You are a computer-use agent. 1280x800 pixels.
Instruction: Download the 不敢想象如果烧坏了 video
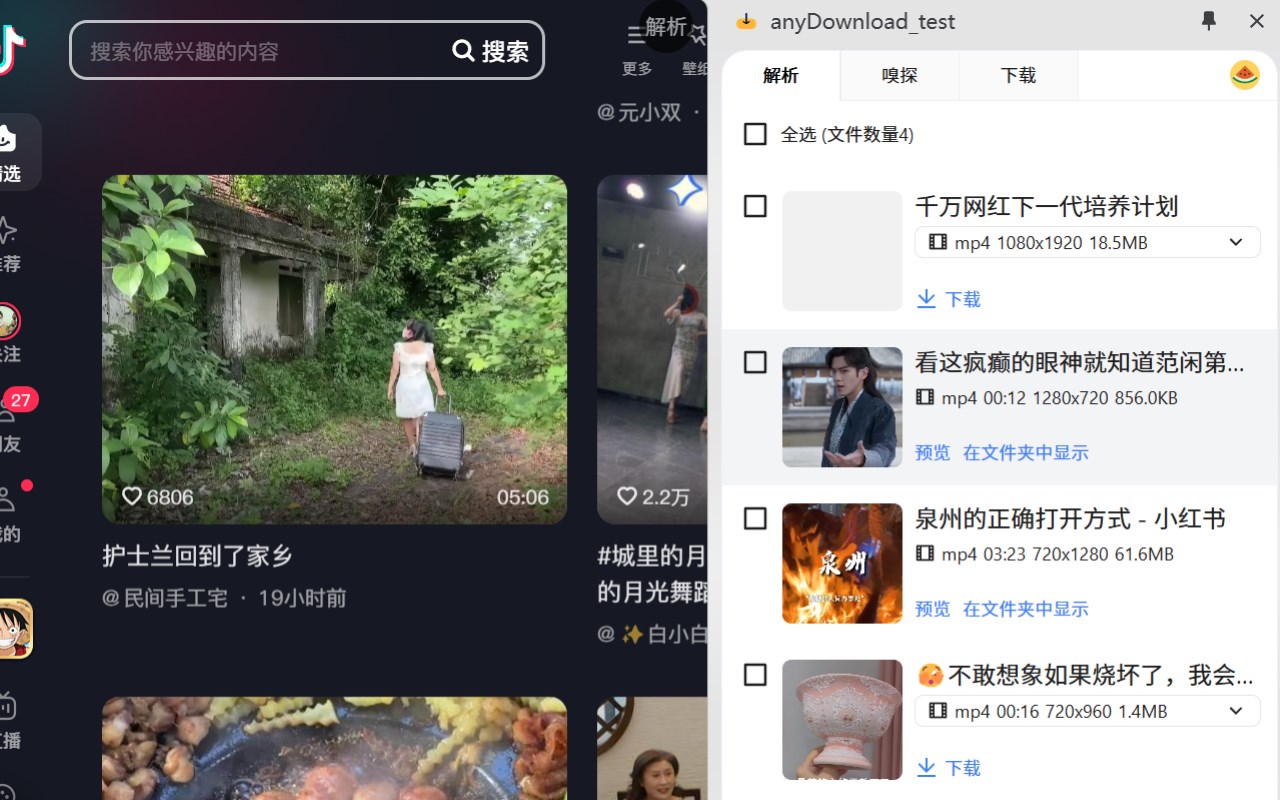pyautogui.click(x=949, y=768)
